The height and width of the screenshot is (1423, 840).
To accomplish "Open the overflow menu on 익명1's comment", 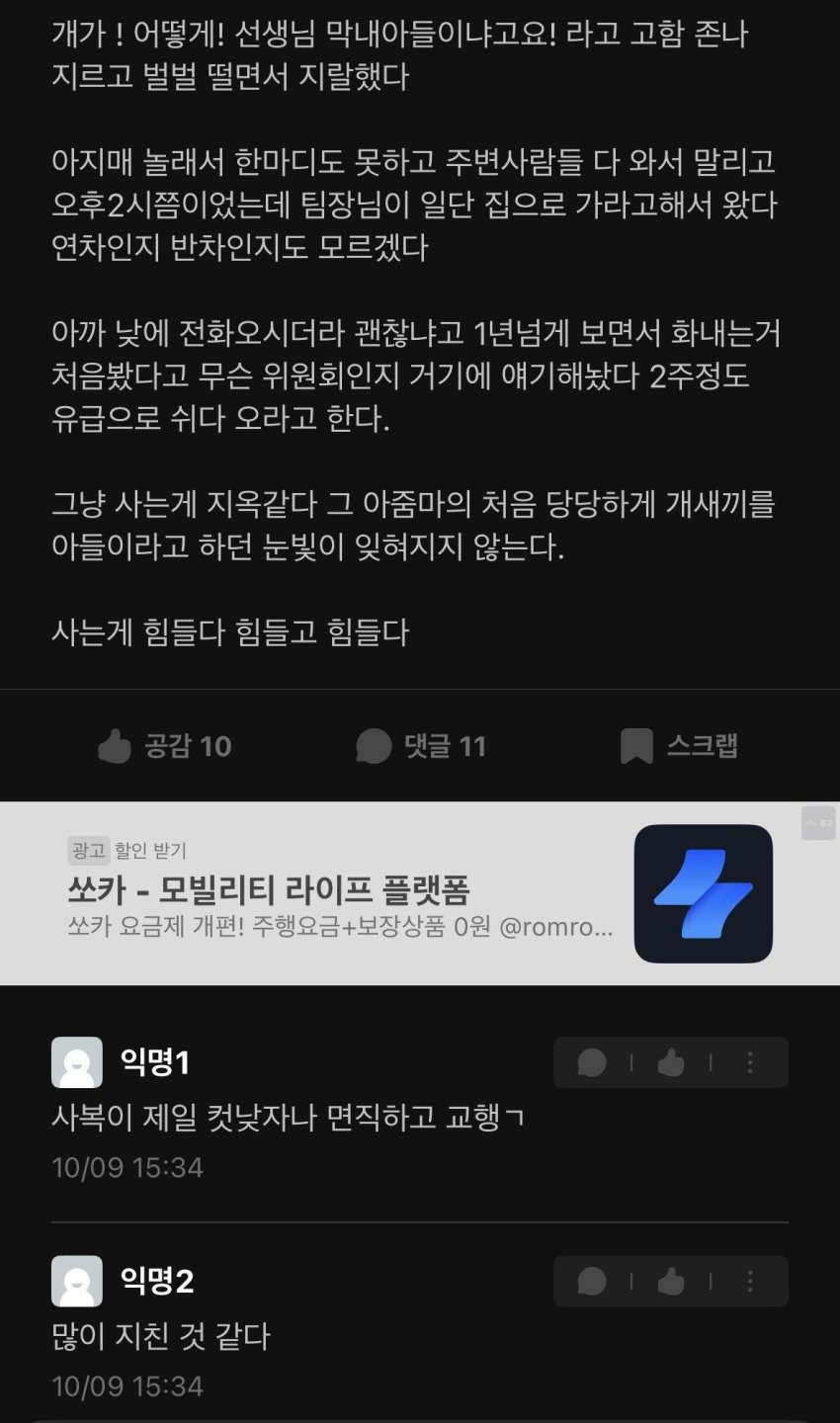I will point(750,1062).
